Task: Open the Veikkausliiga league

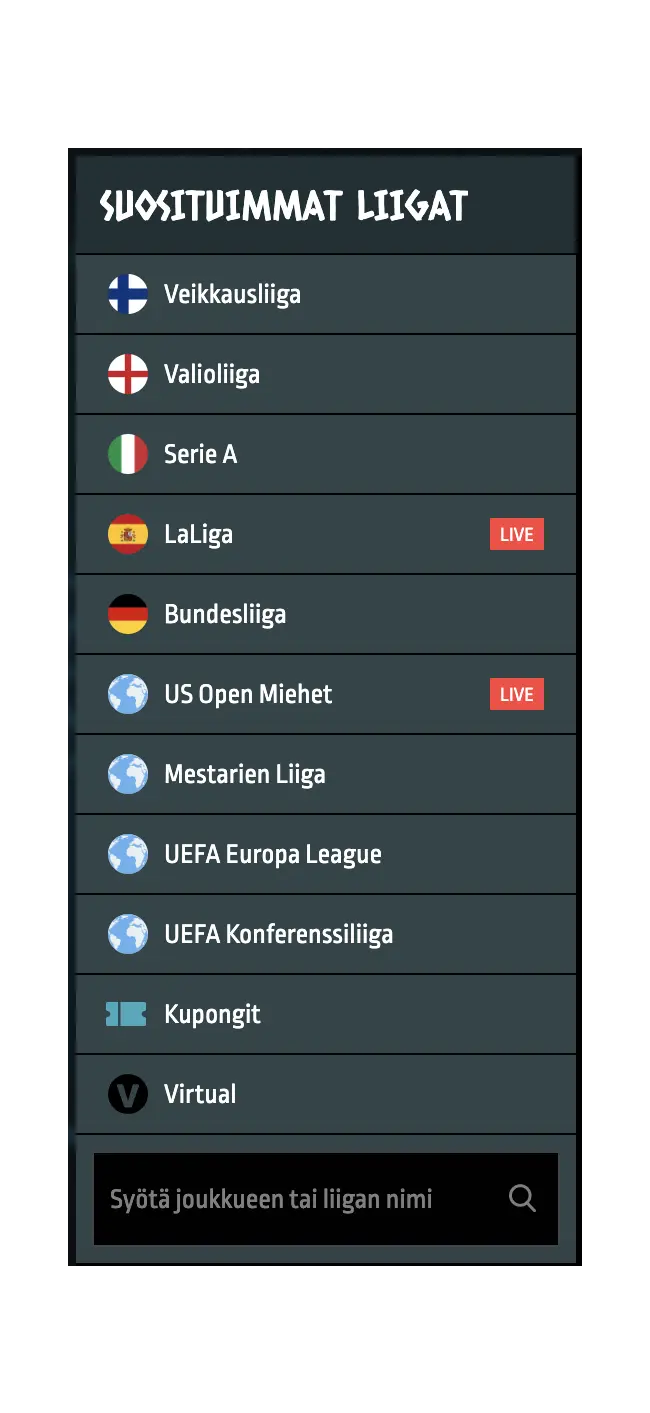Action: (232, 294)
